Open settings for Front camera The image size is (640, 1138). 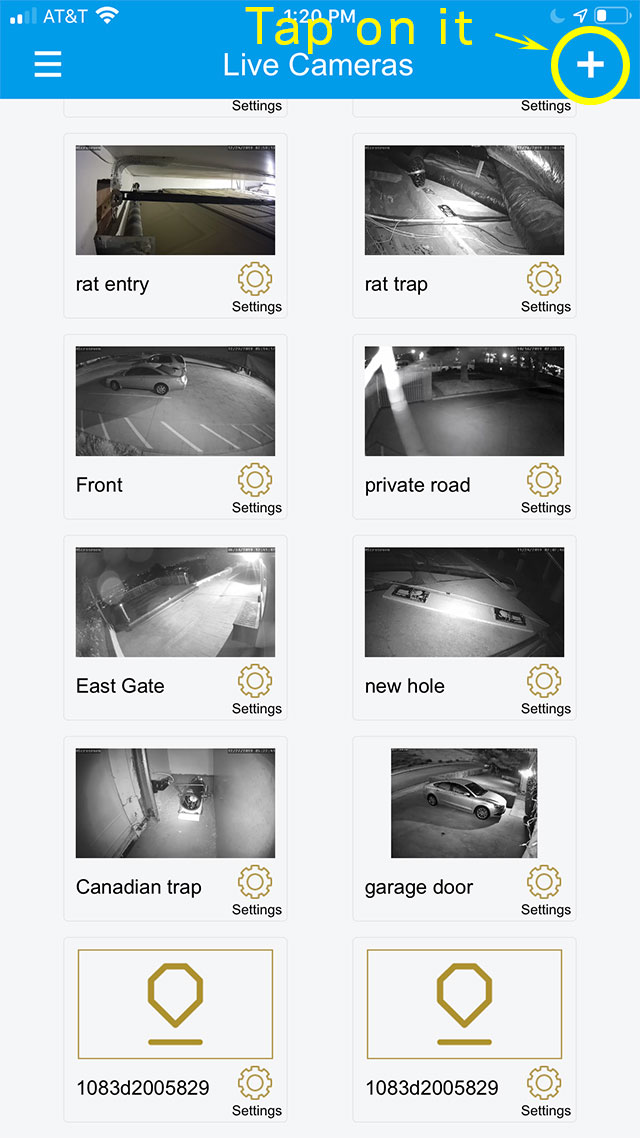[x=255, y=489]
